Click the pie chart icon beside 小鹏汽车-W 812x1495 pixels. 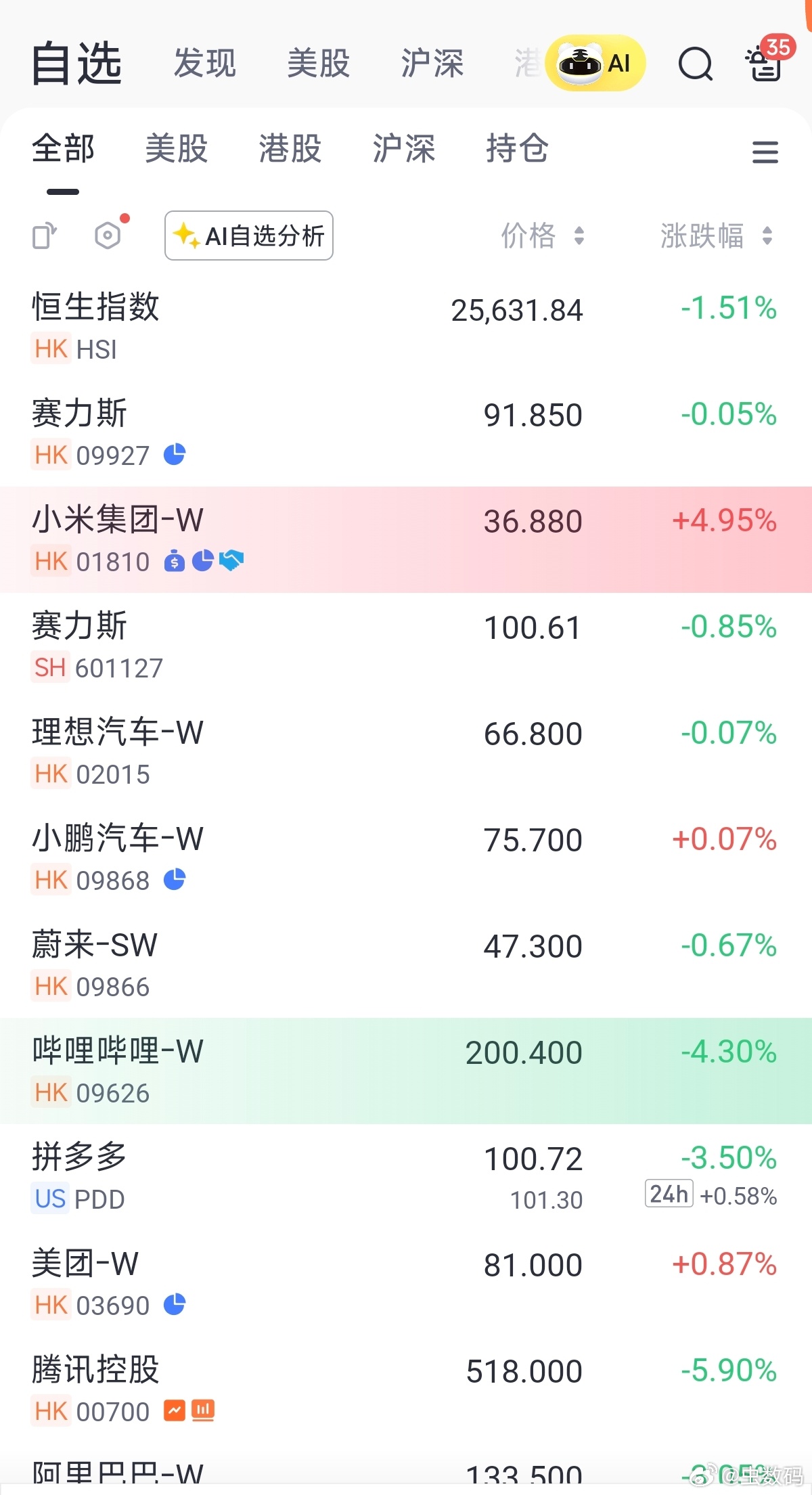(175, 880)
